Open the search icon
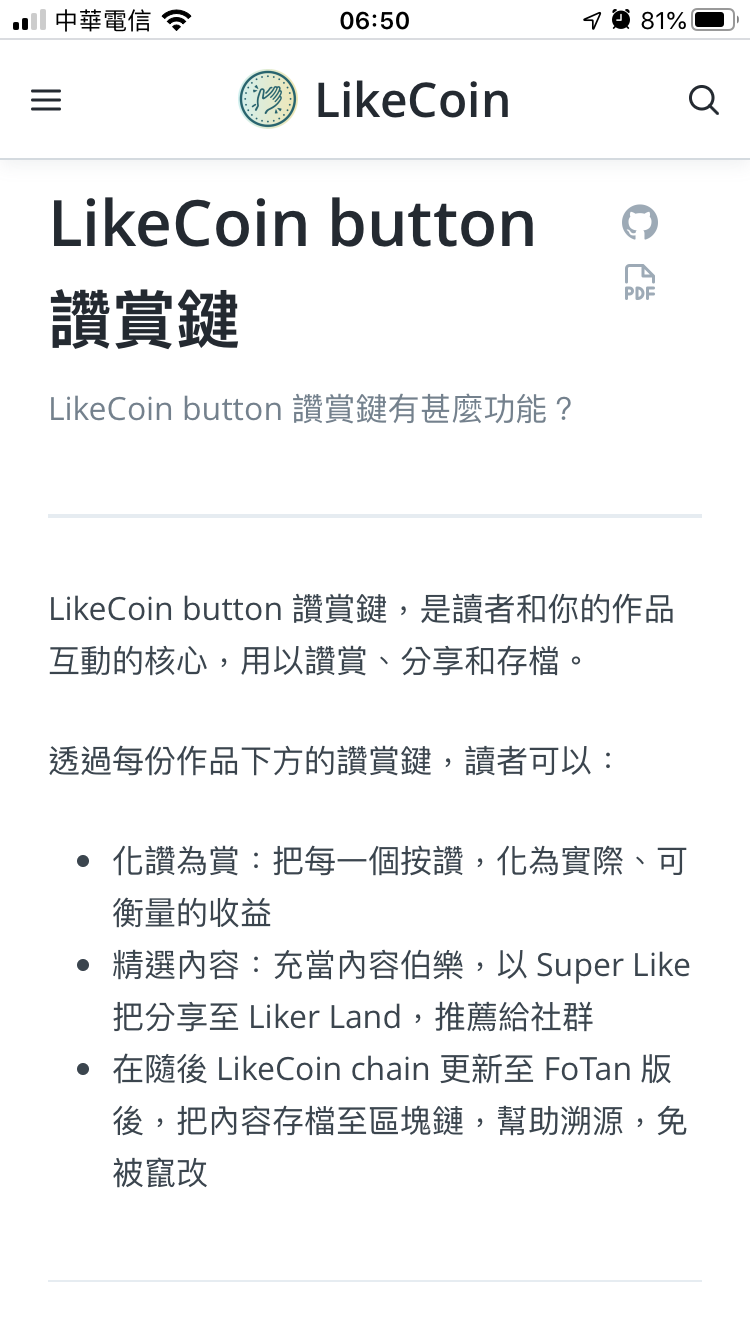The width and height of the screenshot is (750, 1334). 704,100
